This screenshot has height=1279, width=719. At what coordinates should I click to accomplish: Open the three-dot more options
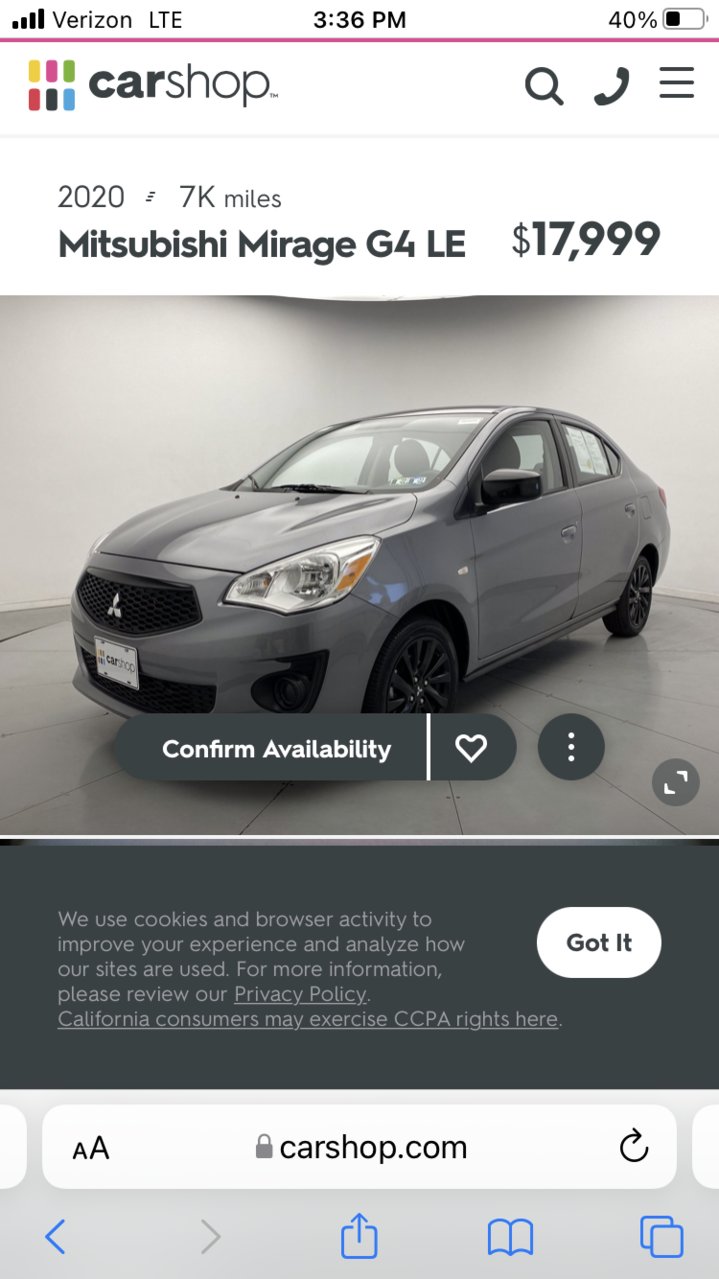571,747
